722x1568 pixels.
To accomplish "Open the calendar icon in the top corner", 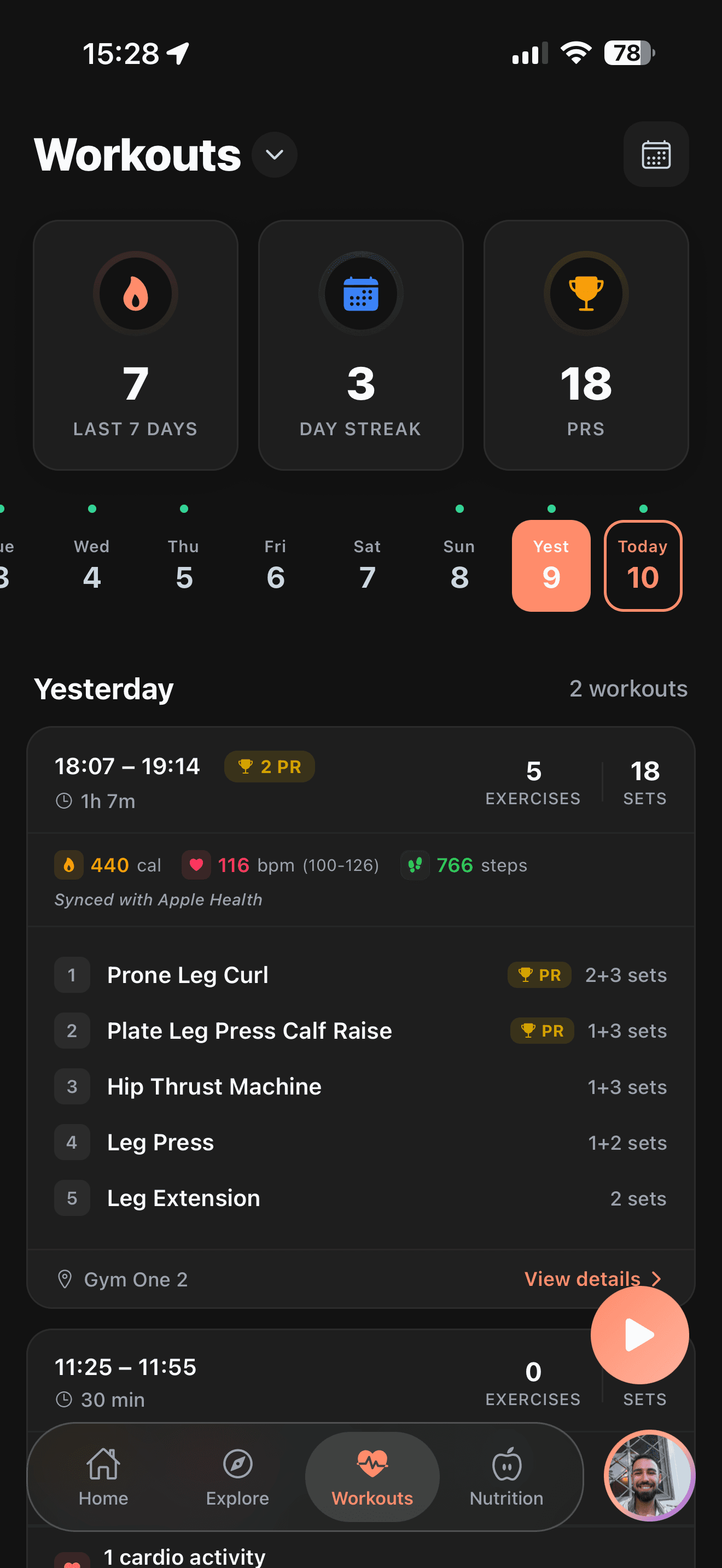I will click(656, 154).
